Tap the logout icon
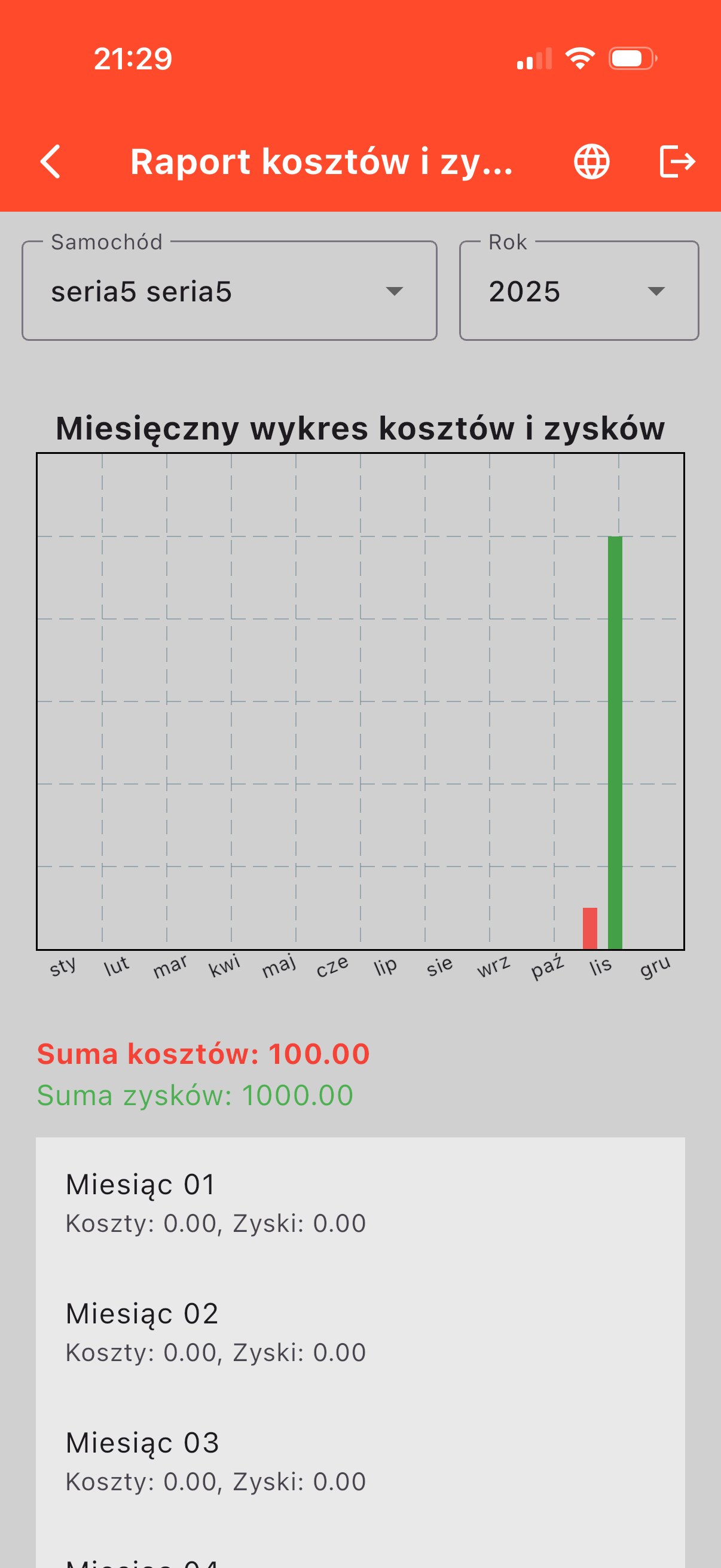This screenshot has height=1568, width=721. click(x=677, y=162)
